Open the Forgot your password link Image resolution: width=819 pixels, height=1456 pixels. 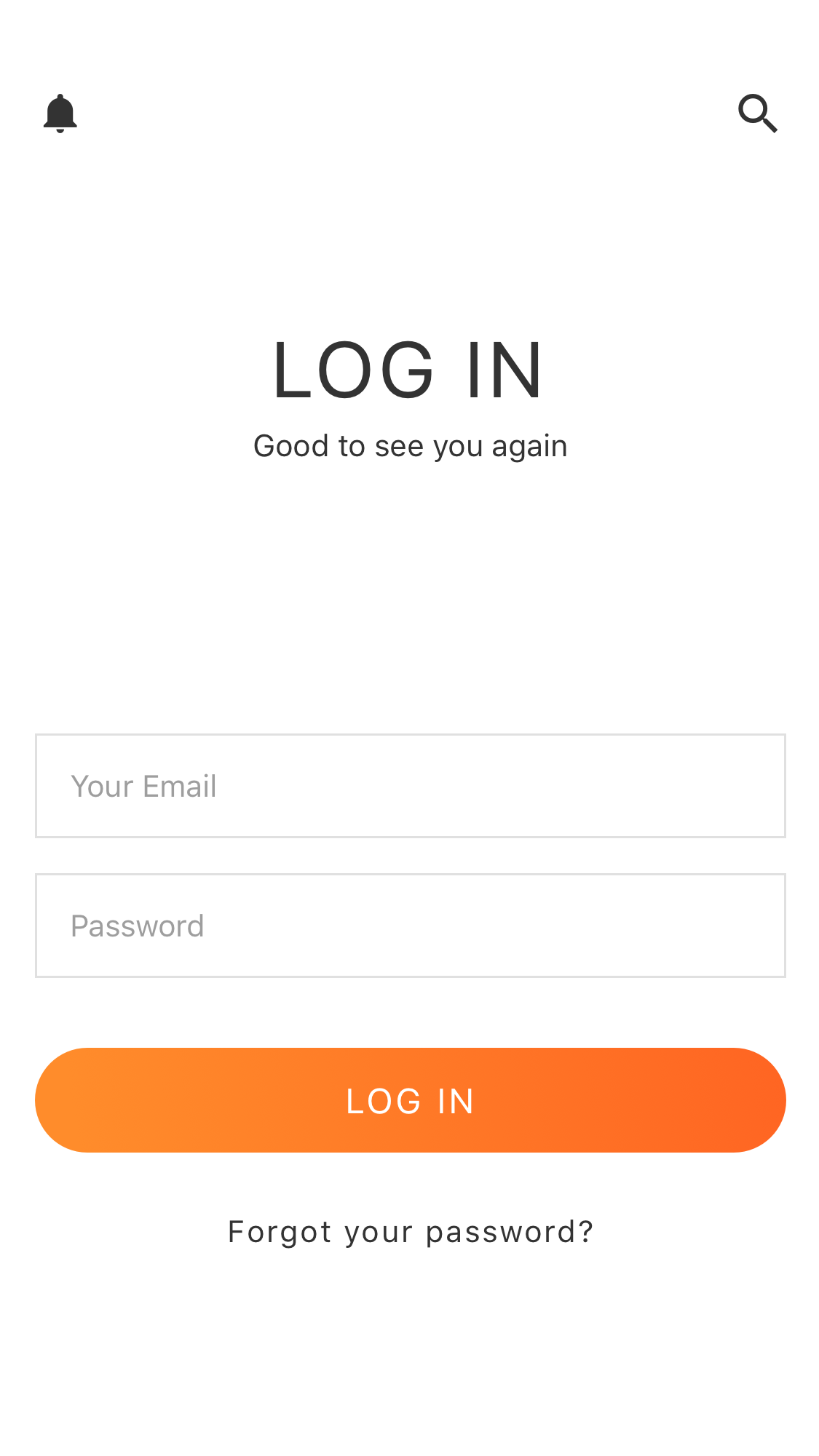pyautogui.click(x=411, y=1232)
